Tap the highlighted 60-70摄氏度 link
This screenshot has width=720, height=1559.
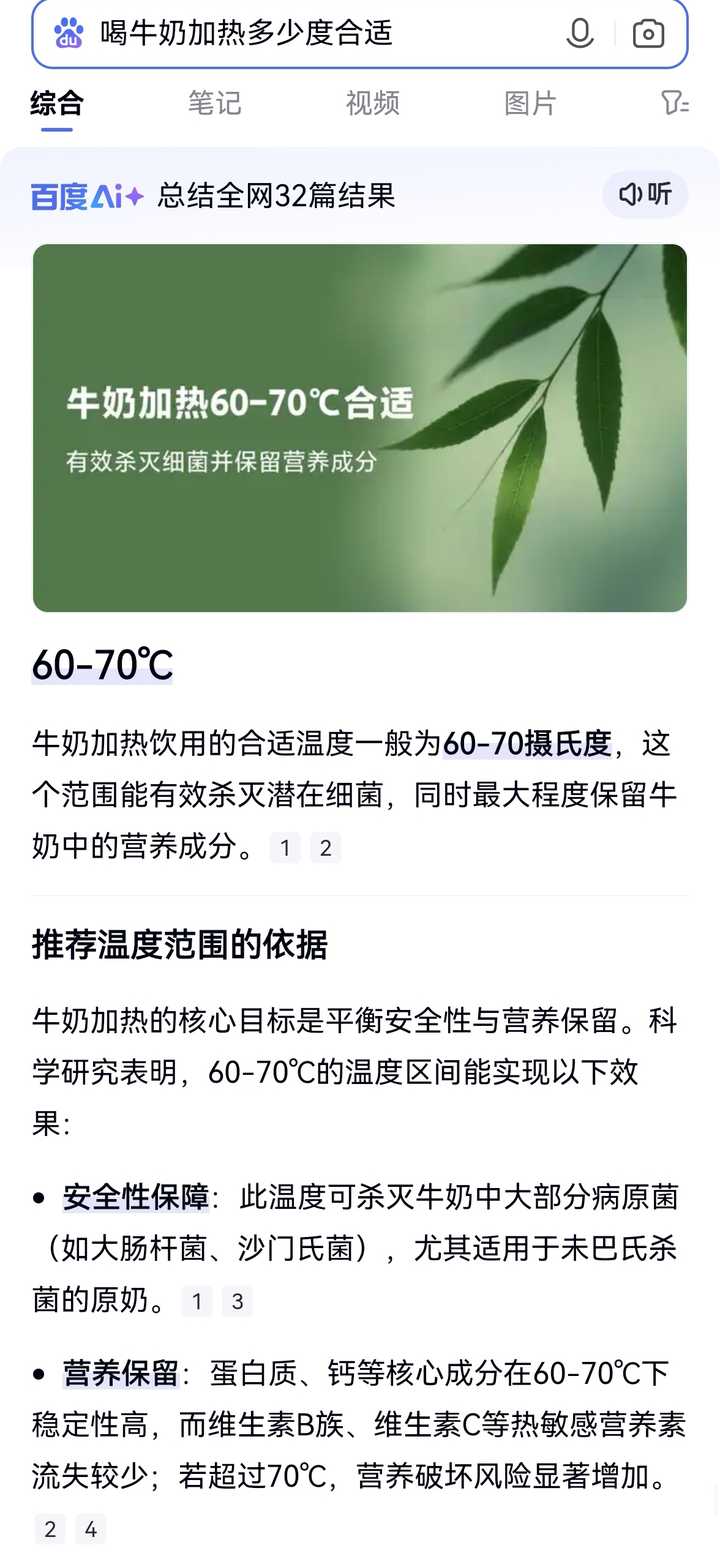point(526,744)
